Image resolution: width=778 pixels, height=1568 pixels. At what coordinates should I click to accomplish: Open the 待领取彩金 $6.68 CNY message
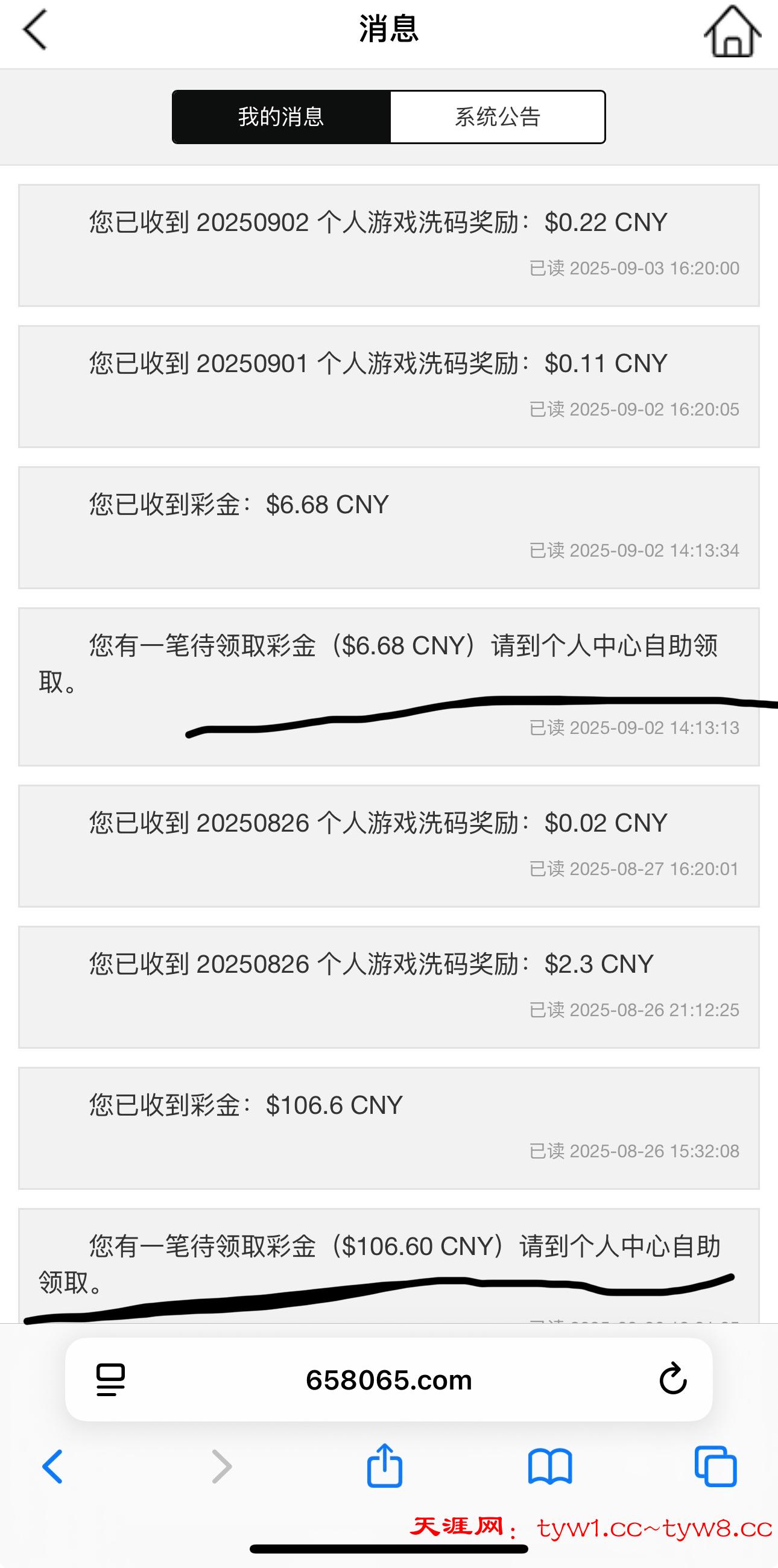click(388, 686)
